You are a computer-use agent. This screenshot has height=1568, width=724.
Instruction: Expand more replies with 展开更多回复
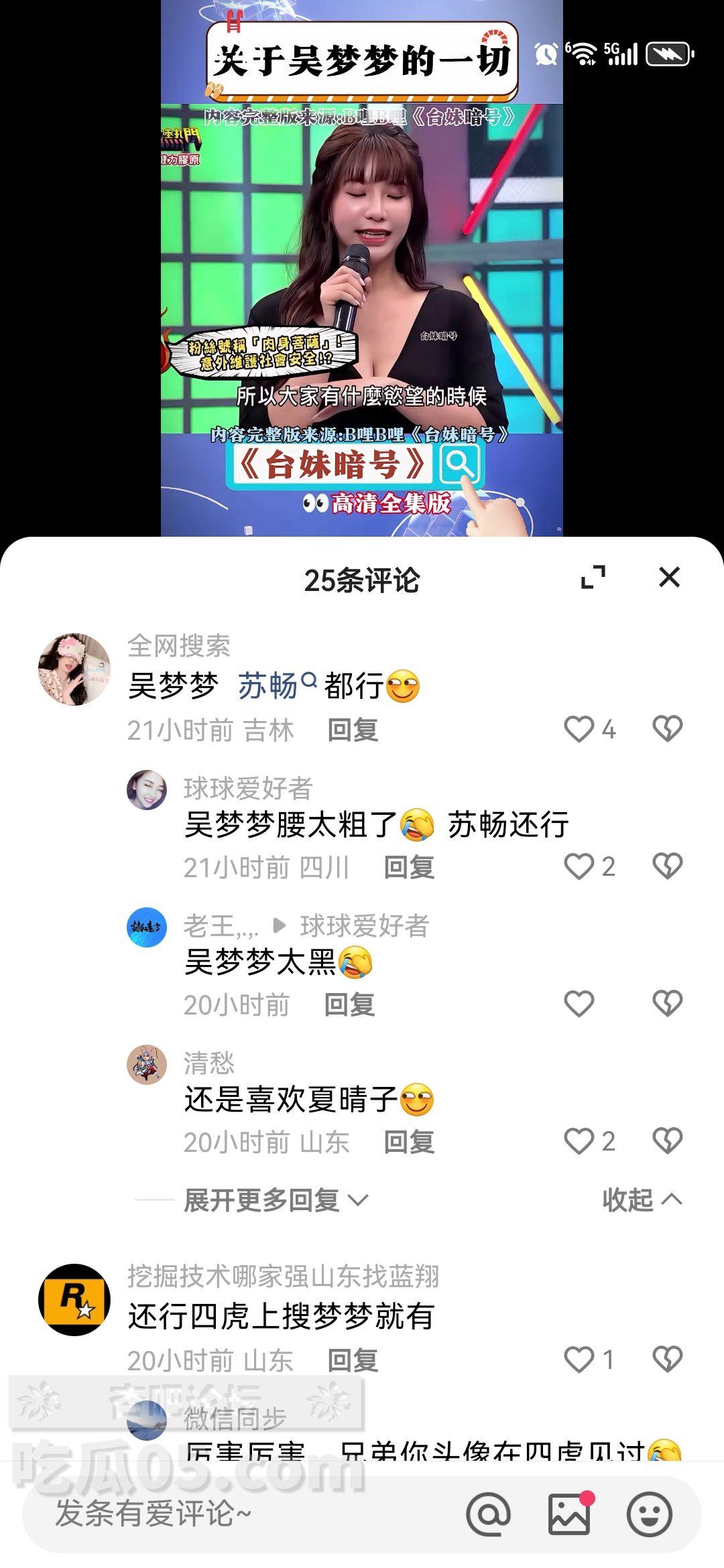275,1200
